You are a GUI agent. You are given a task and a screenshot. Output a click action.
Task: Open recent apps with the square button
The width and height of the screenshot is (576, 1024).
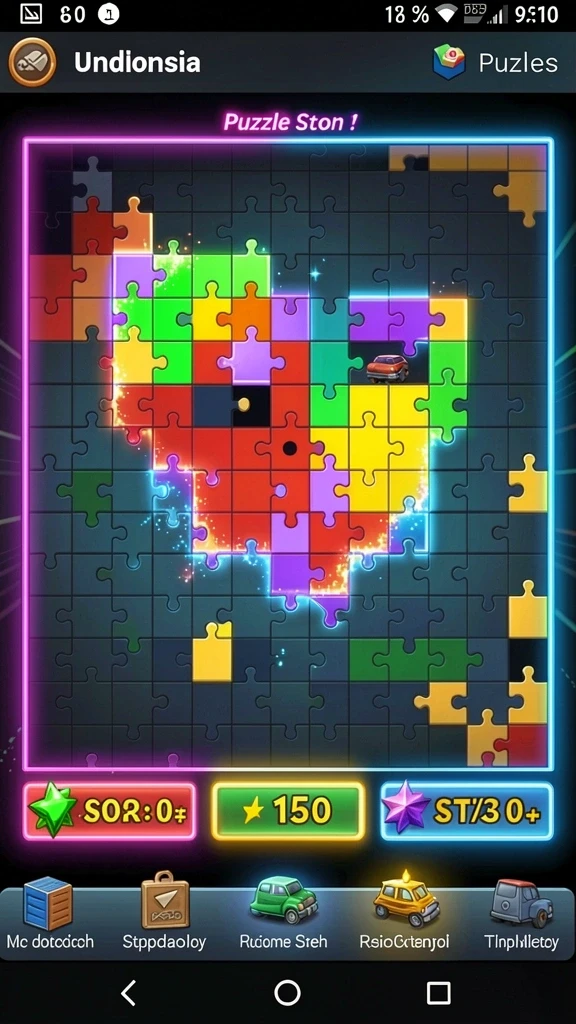438,993
